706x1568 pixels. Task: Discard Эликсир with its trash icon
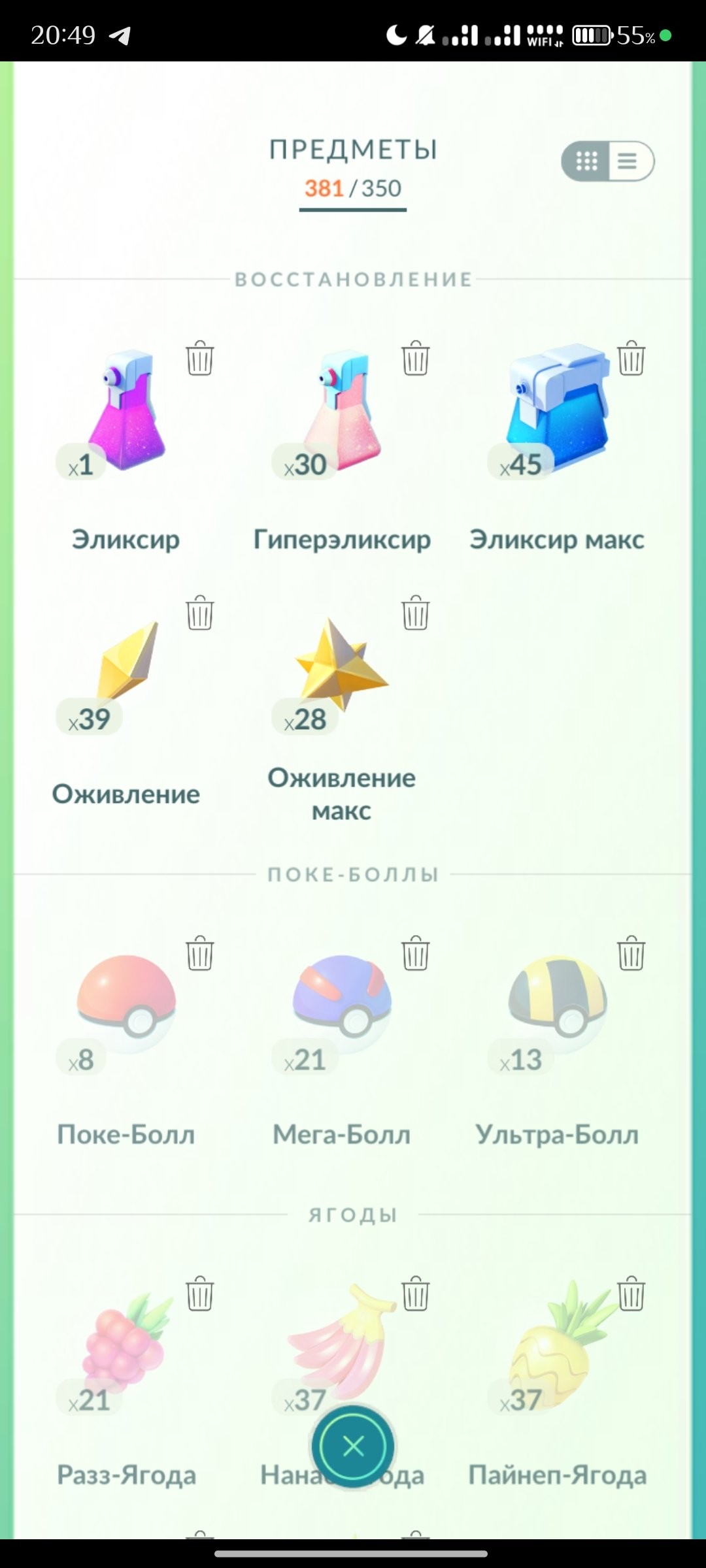click(199, 358)
